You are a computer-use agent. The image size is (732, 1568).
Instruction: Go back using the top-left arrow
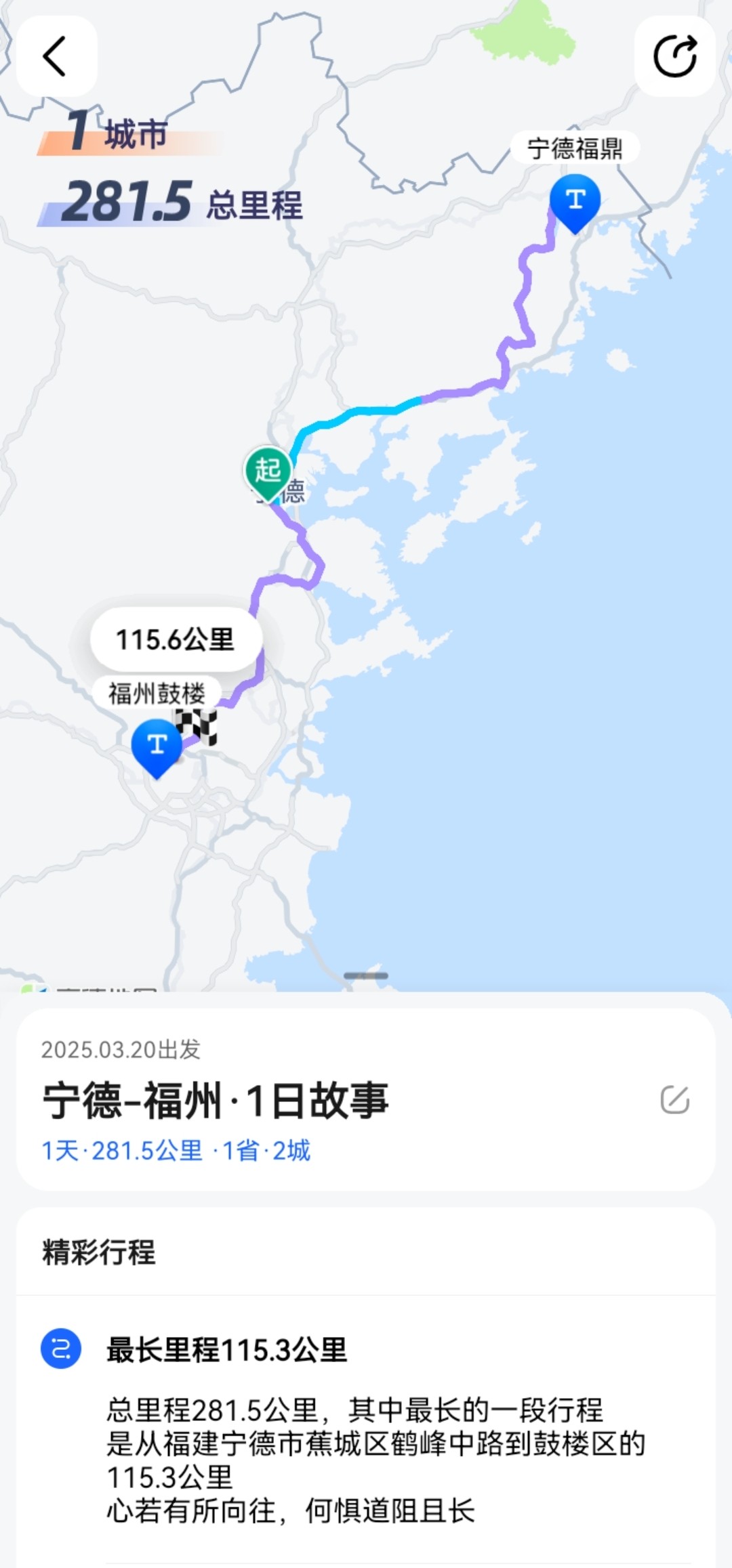point(56,56)
